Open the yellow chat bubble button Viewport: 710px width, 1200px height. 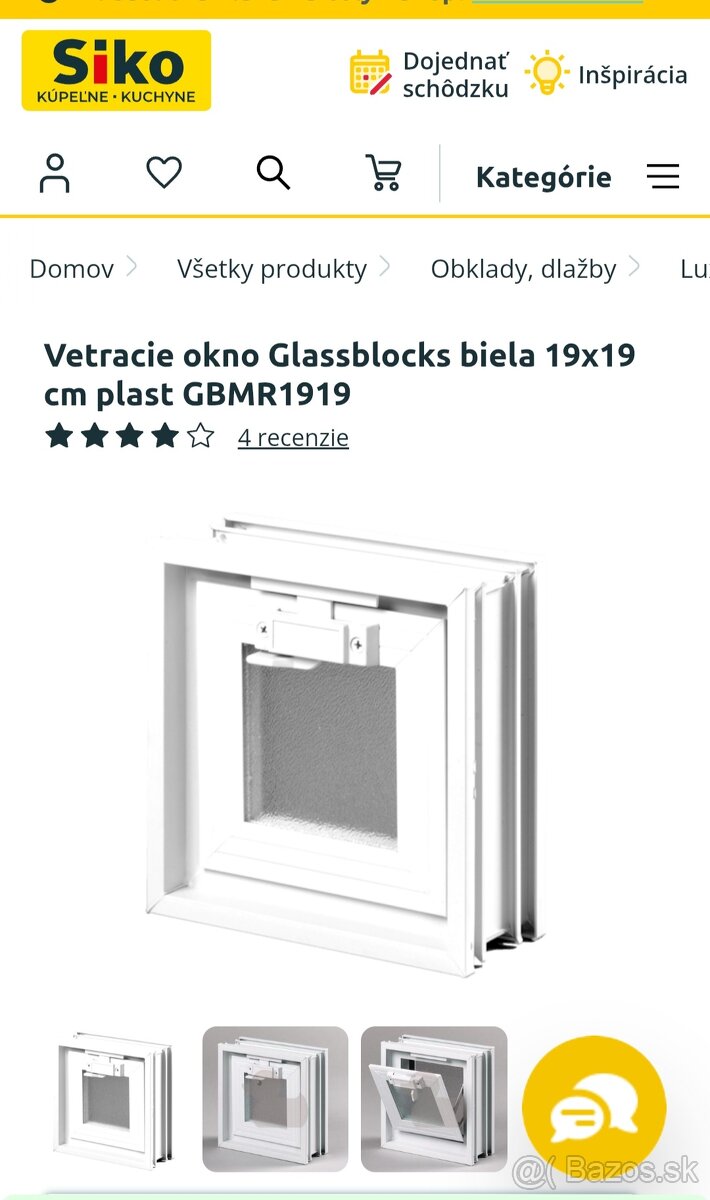pyautogui.click(x=594, y=1107)
